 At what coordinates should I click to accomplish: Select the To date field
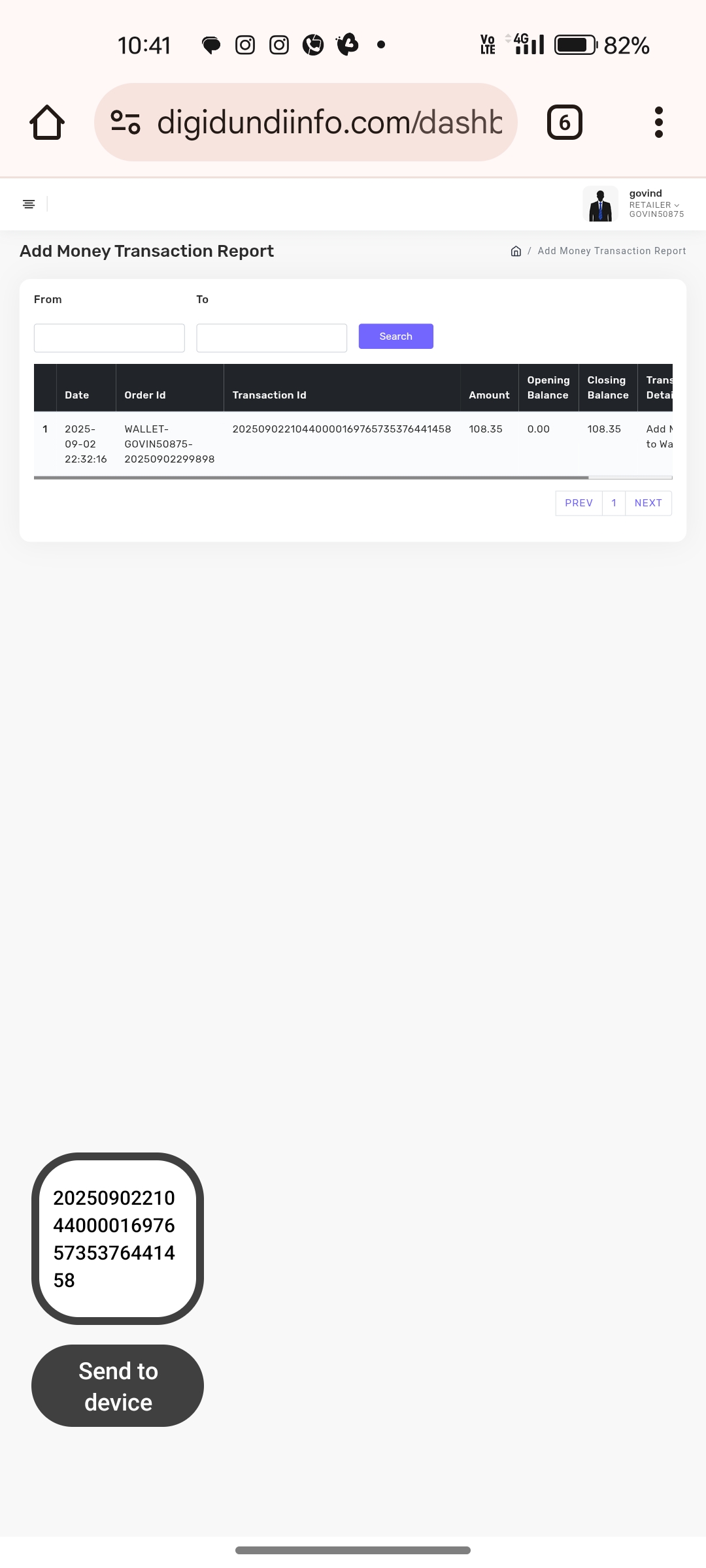coord(271,338)
